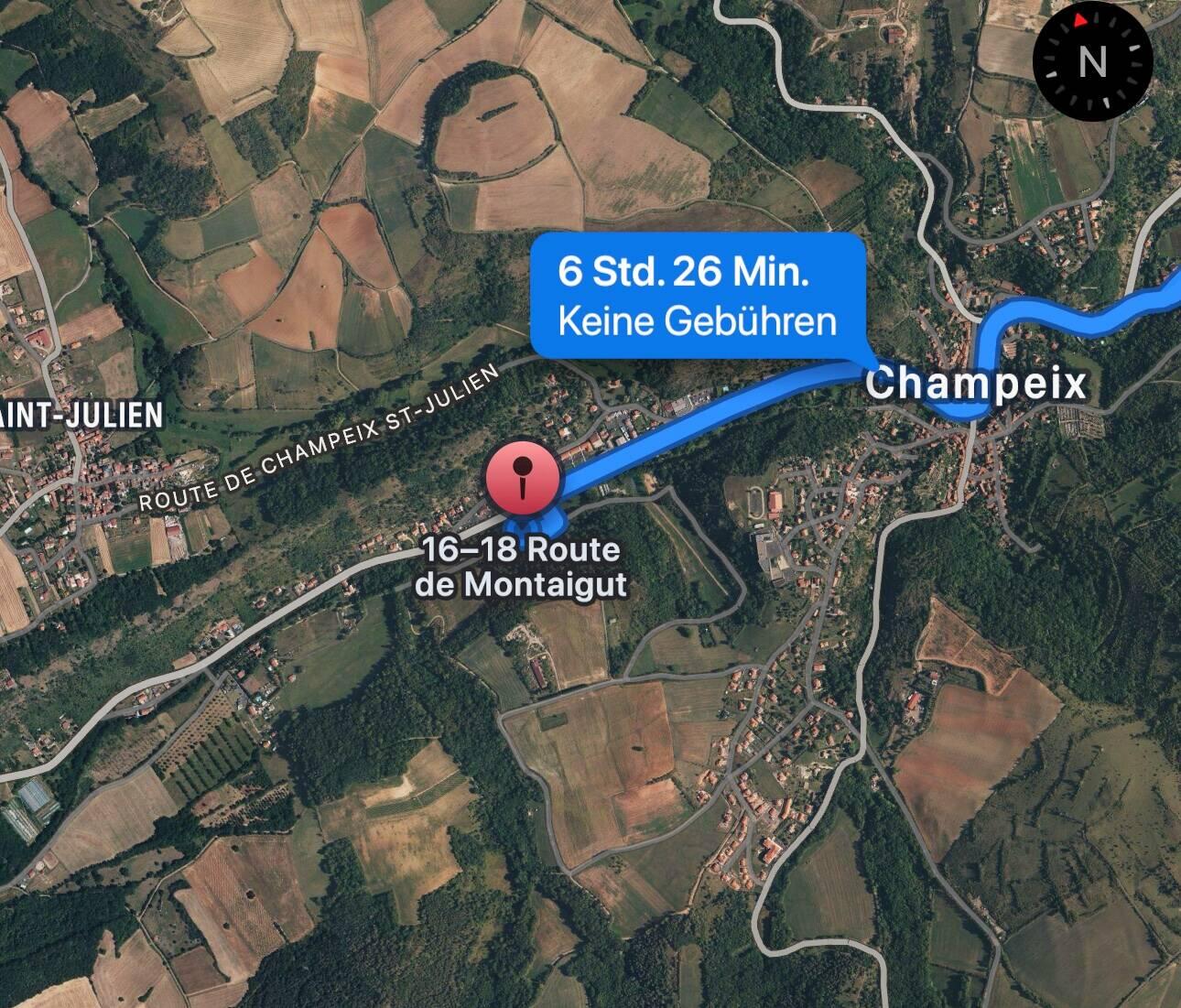The image size is (1181, 1008).
Task: Tap the compass to reset north
Action: pos(1091,61)
